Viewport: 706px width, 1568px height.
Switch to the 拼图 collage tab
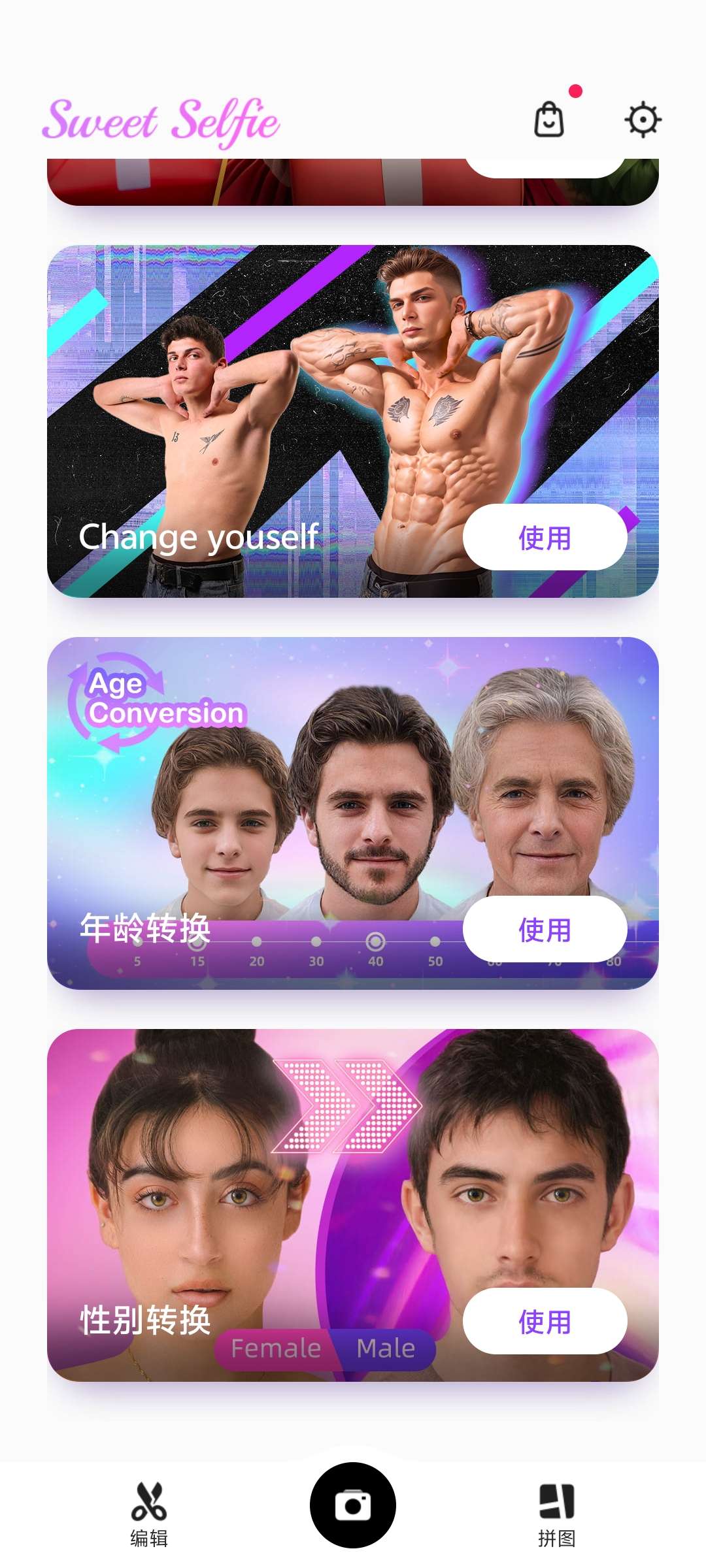pyautogui.click(x=556, y=1514)
